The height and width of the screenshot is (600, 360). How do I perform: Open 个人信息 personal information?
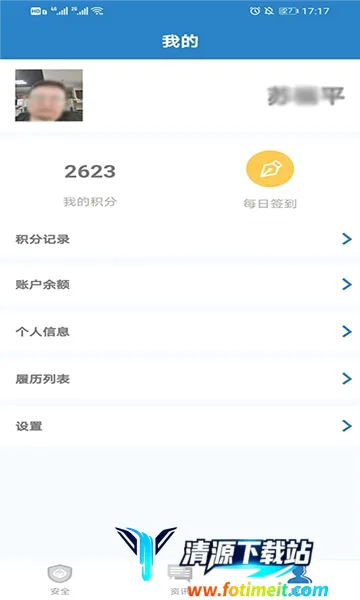(180, 331)
